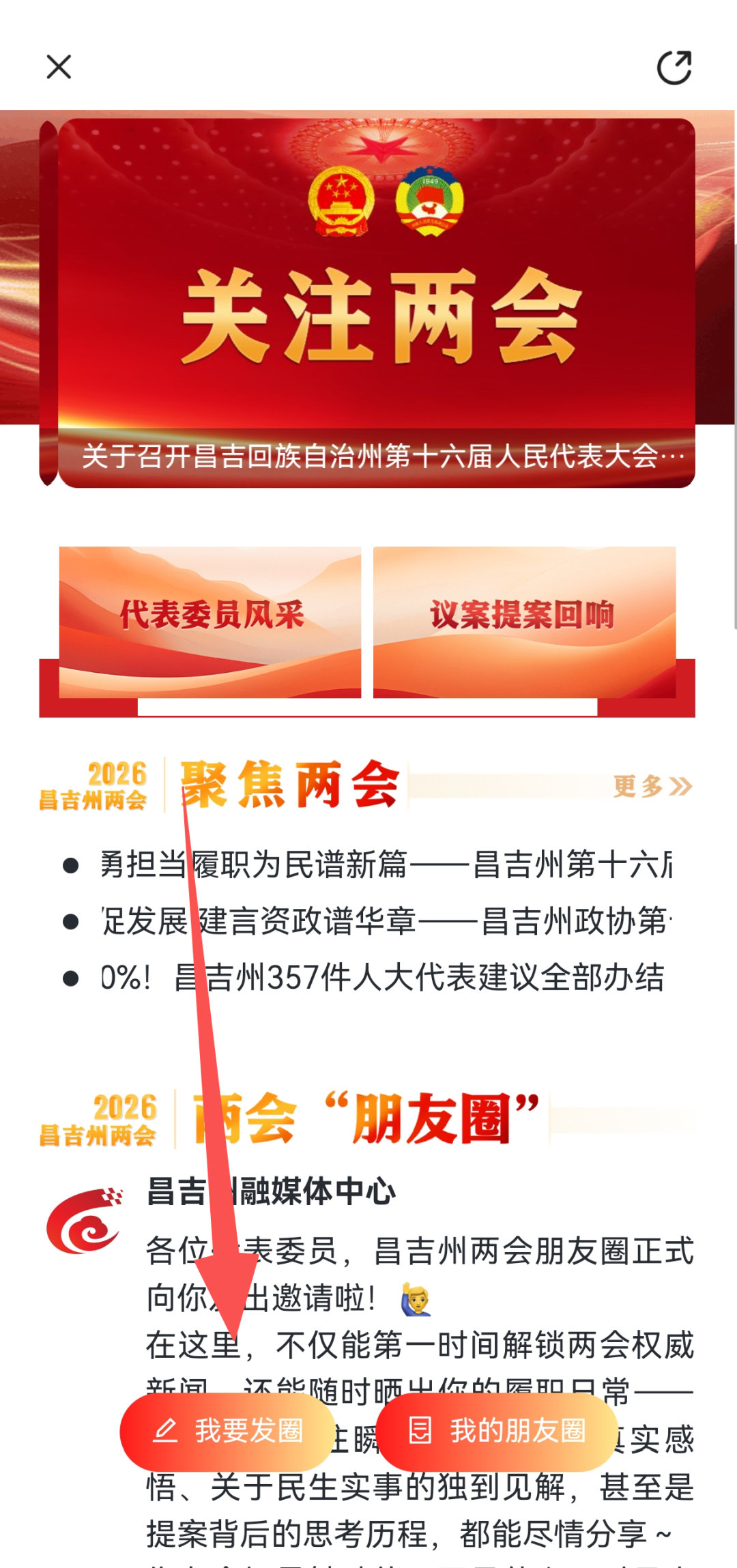Open article 建言资政谱华章 about 昌吉州政协

(x=386, y=921)
